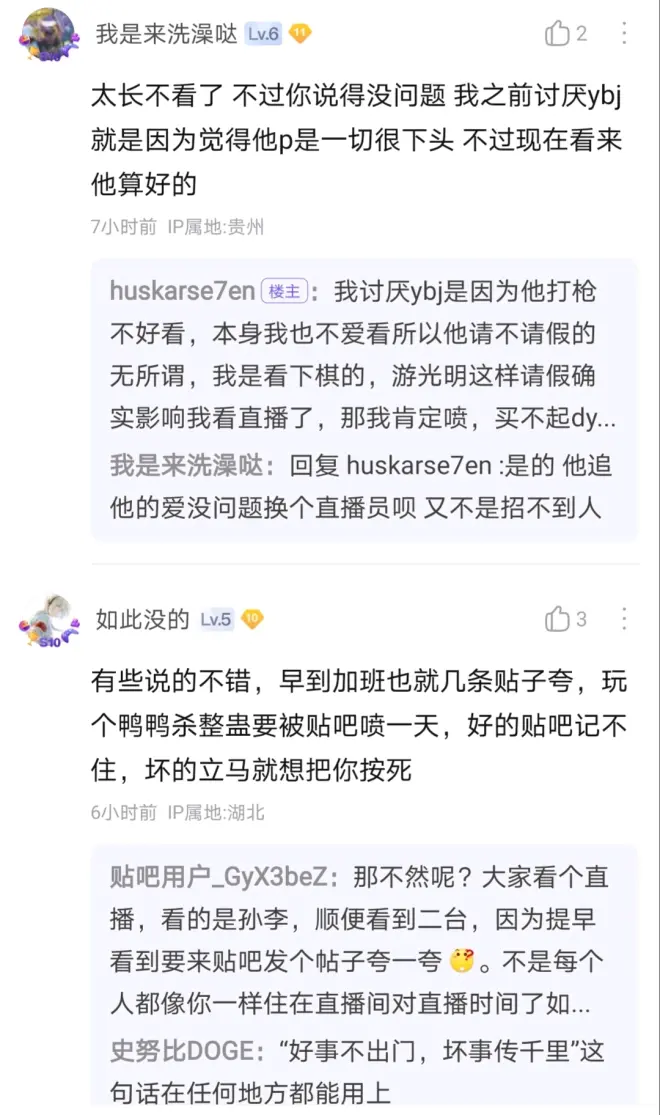Open 我是来洗澡哒's reply to huskarse7en
The width and height of the screenshot is (660, 1115).
click(364, 487)
